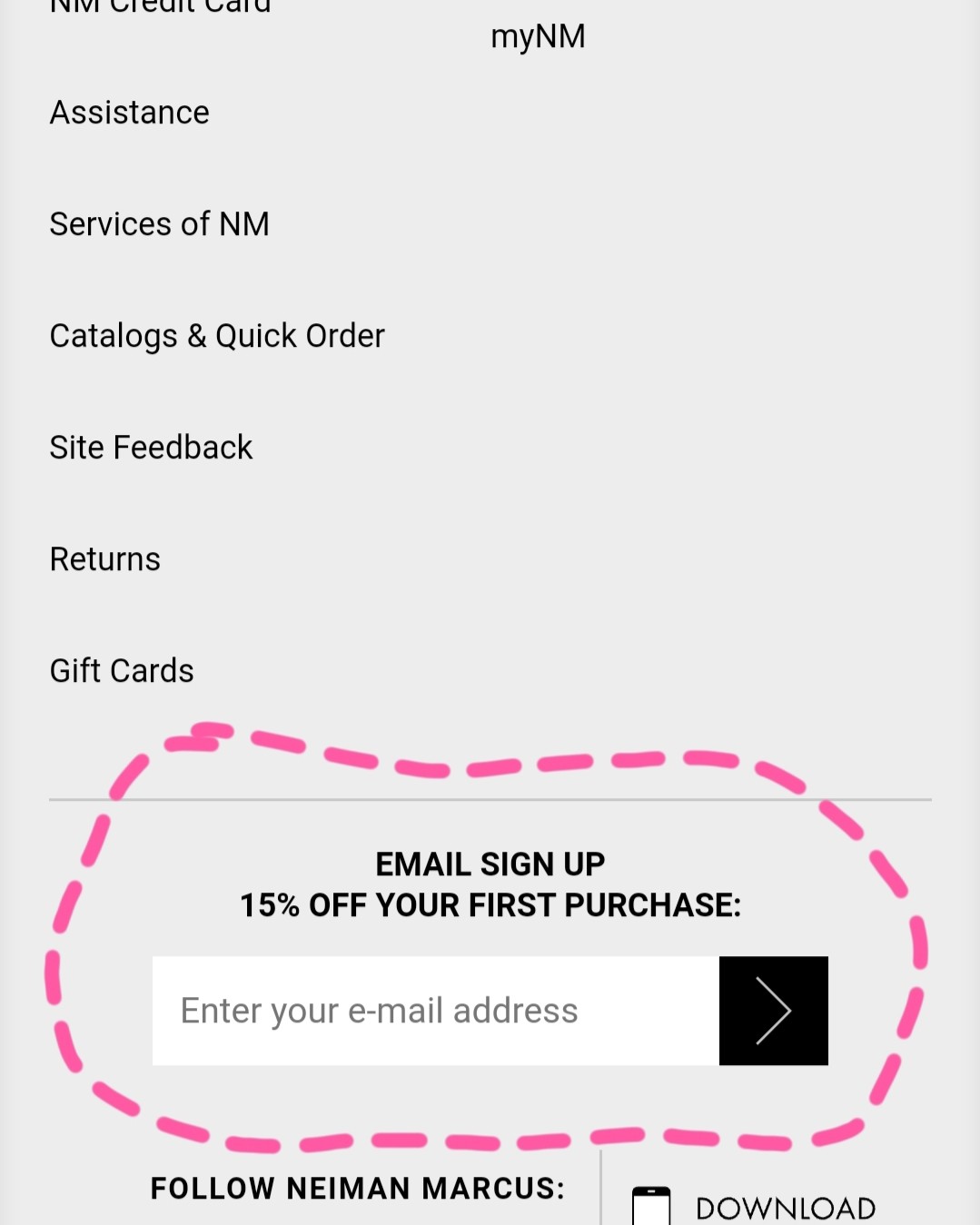Screen dimensions: 980x1225
Task: Go to Catalogs & Quick Order
Action: click(217, 336)
